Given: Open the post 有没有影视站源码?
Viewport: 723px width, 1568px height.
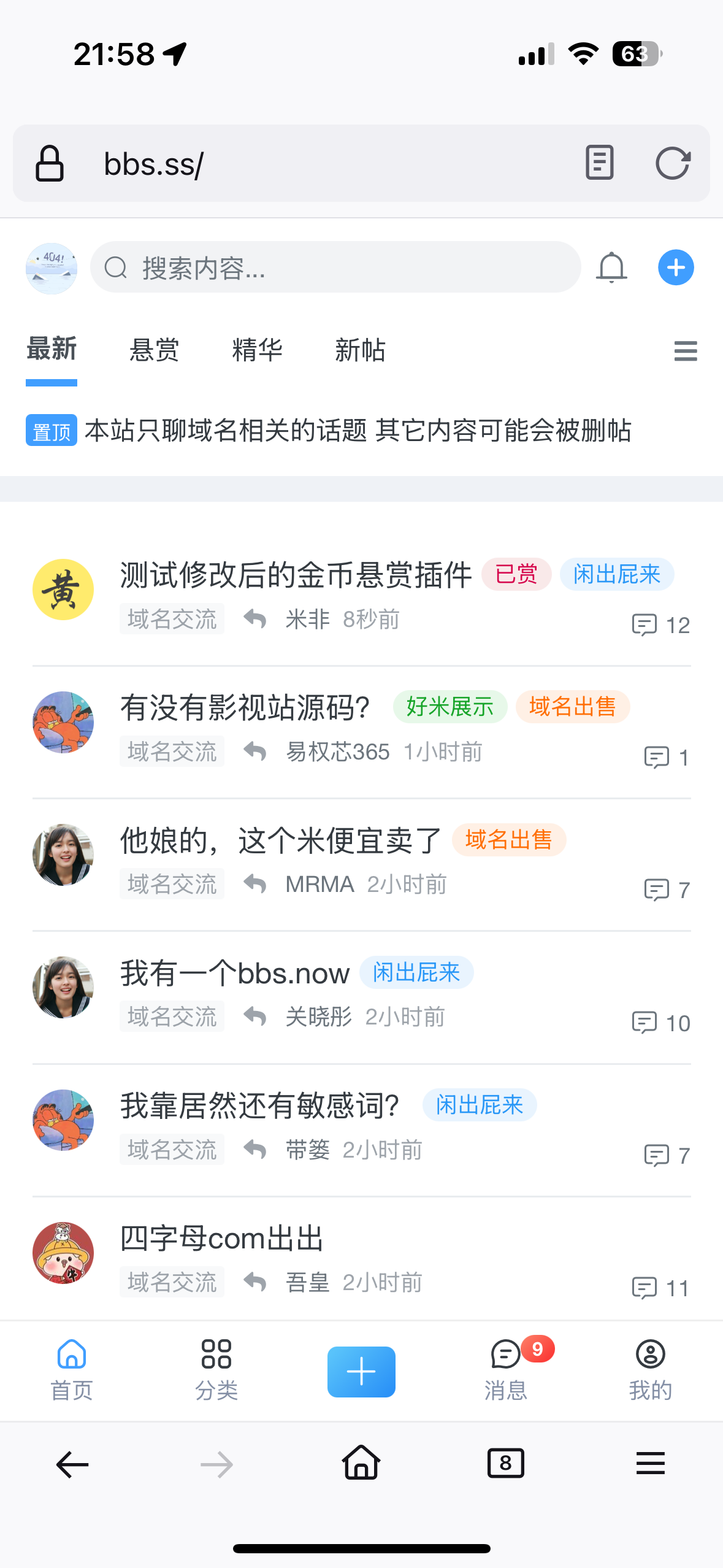Looking at the screenshot, I should (245, 708).
